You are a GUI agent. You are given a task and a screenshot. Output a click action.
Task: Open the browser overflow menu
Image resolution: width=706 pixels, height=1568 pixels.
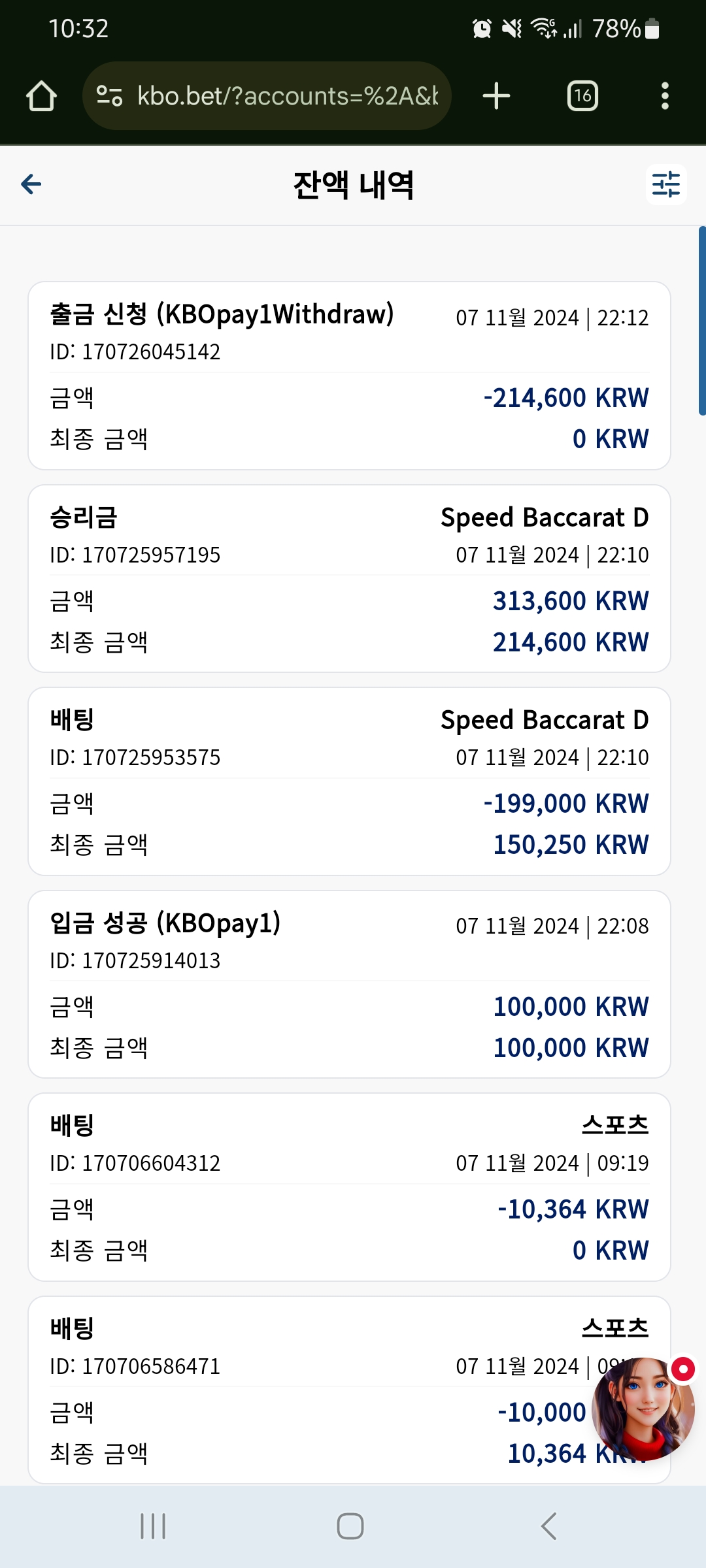665,96
